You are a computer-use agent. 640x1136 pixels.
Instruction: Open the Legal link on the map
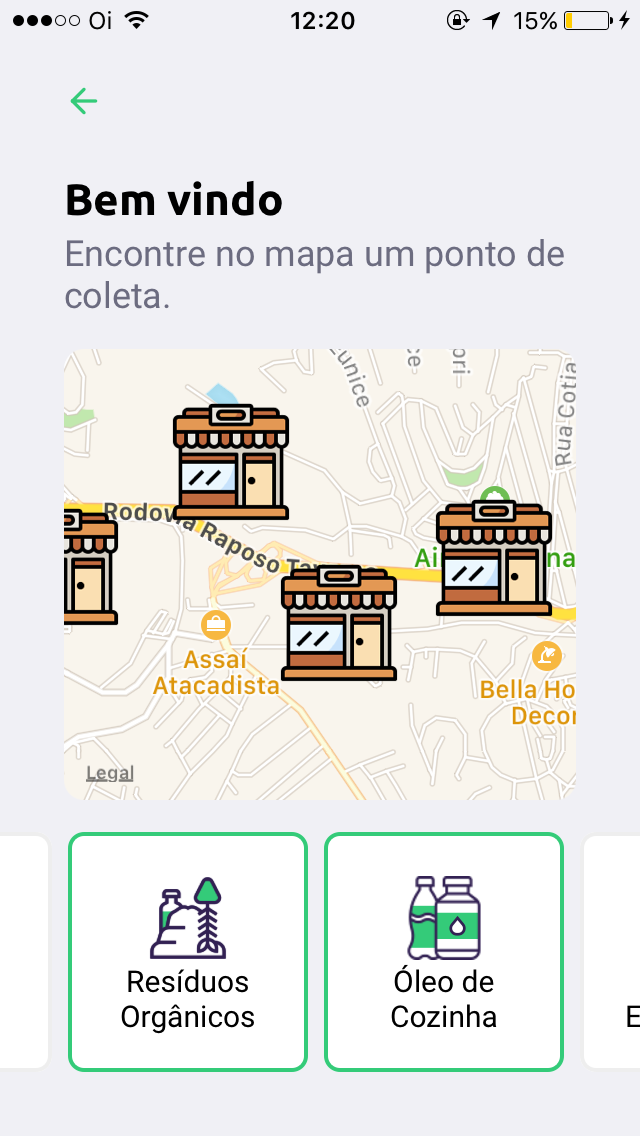[109, 773]
